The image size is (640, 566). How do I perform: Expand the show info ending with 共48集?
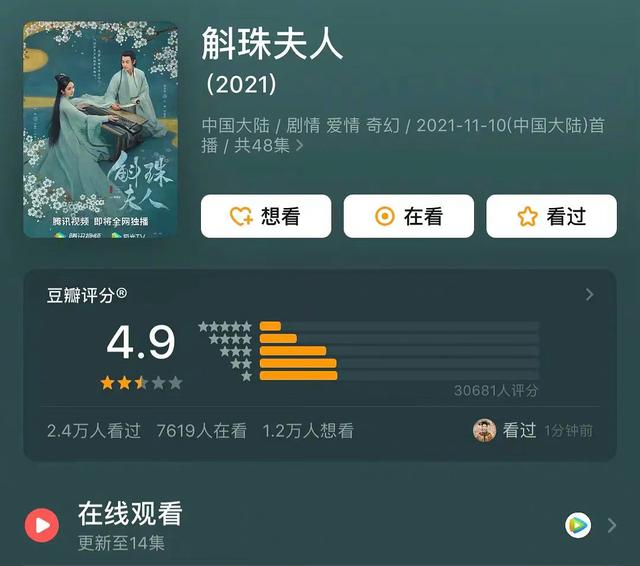pyautogui.click(x=299, y=146)
